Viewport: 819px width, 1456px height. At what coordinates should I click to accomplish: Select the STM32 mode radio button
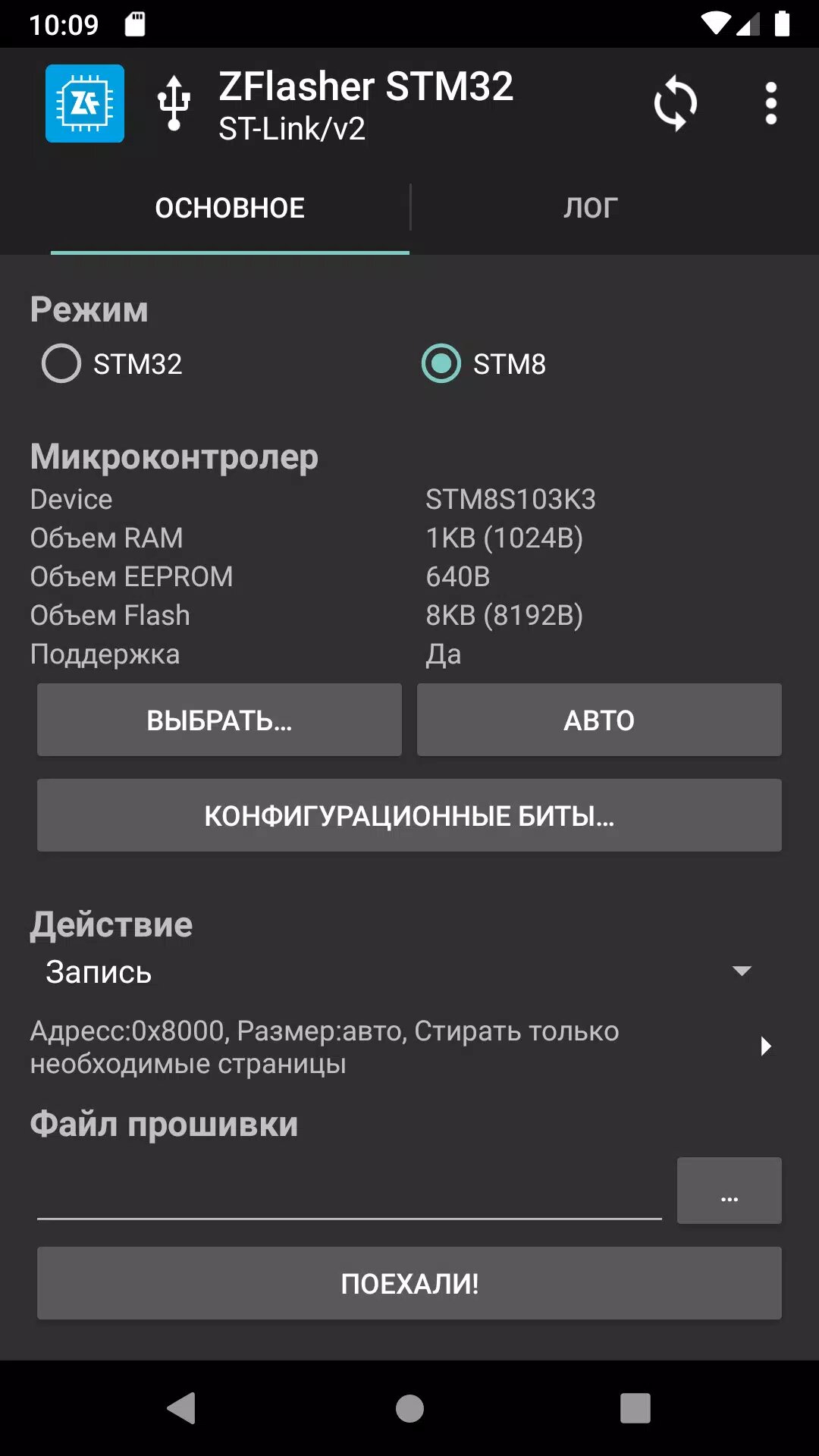[x=112, y=364]
